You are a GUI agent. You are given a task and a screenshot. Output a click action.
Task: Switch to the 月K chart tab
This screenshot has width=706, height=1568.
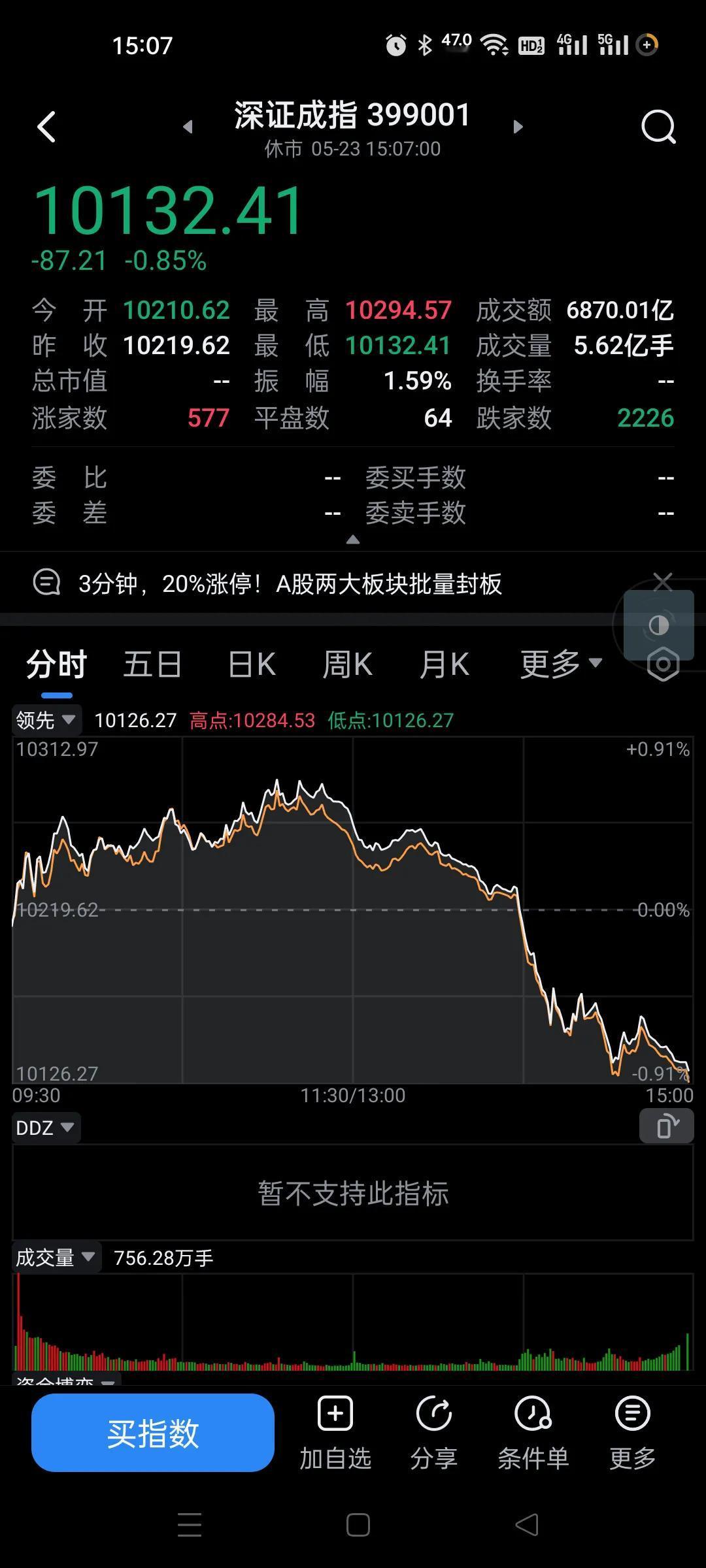pos(445,664)
